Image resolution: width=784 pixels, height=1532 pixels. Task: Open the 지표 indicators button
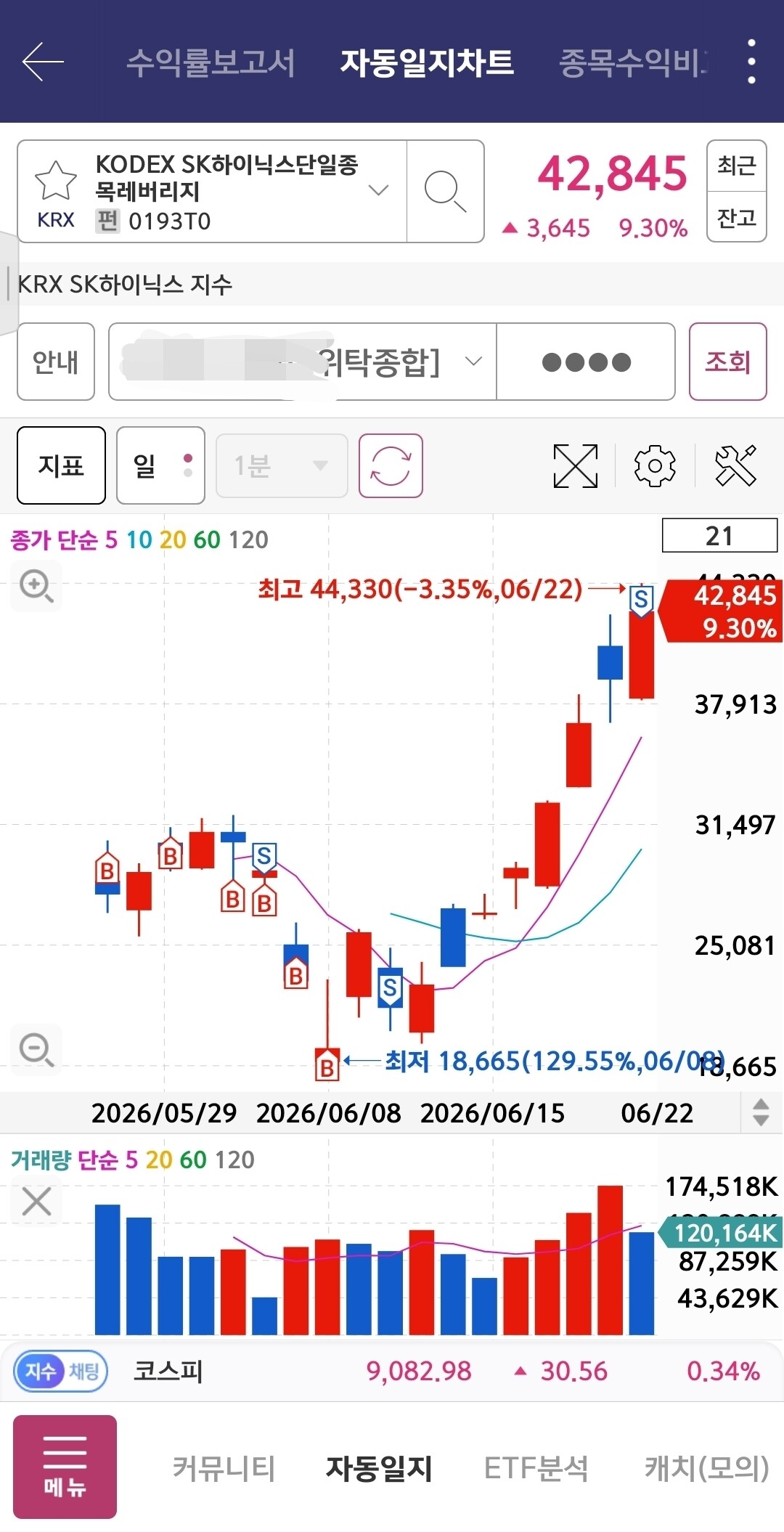click(x=61, y=465)
